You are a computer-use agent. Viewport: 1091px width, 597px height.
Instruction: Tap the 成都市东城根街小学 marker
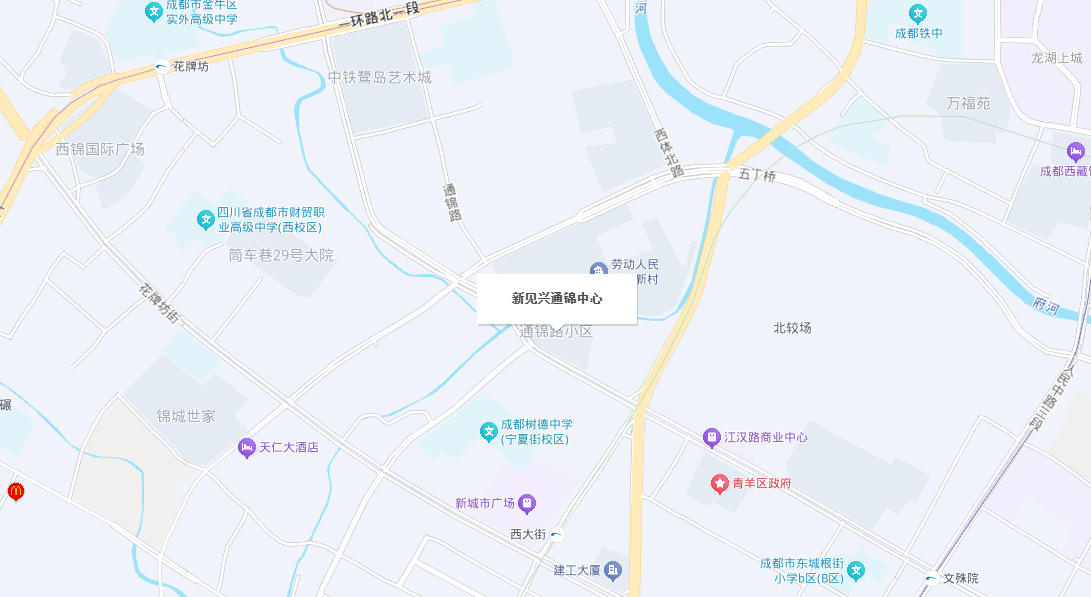coord(855,570)
